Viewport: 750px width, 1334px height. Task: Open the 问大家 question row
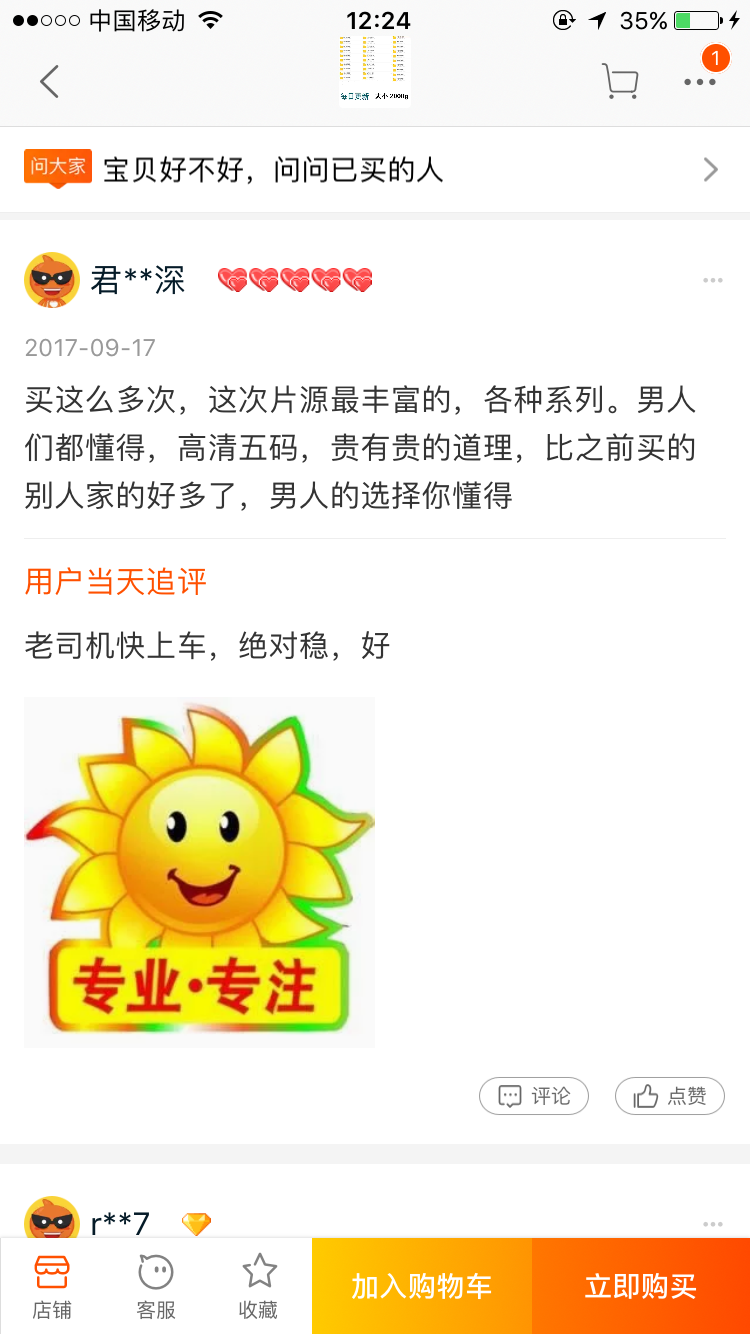pyautogui.click(x=375, y=169)
